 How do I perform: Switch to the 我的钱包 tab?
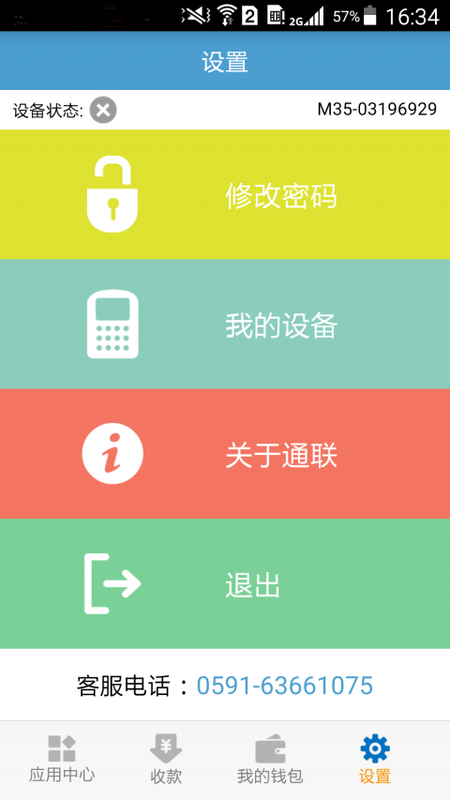click(270, 759)
